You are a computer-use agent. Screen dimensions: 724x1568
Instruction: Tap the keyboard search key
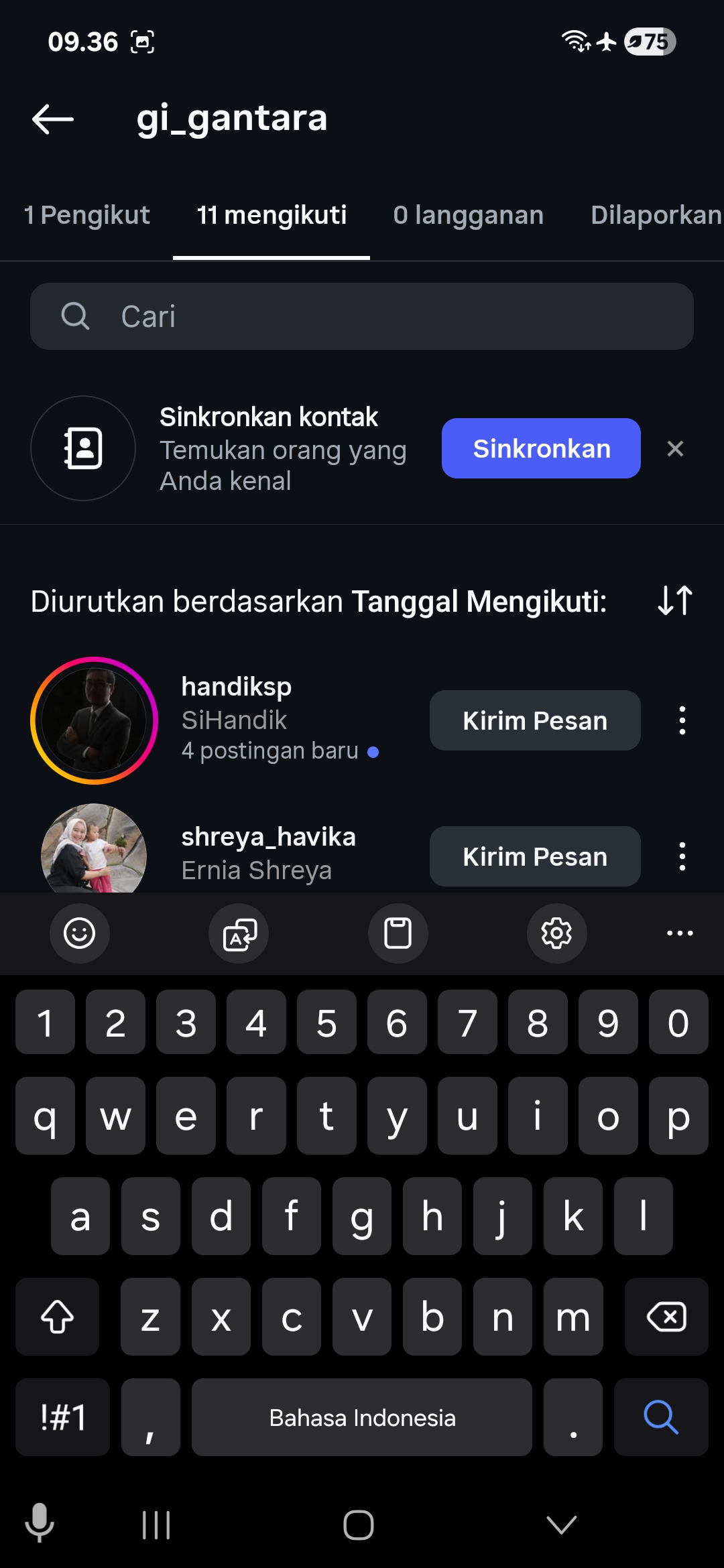click(660, 1417)
